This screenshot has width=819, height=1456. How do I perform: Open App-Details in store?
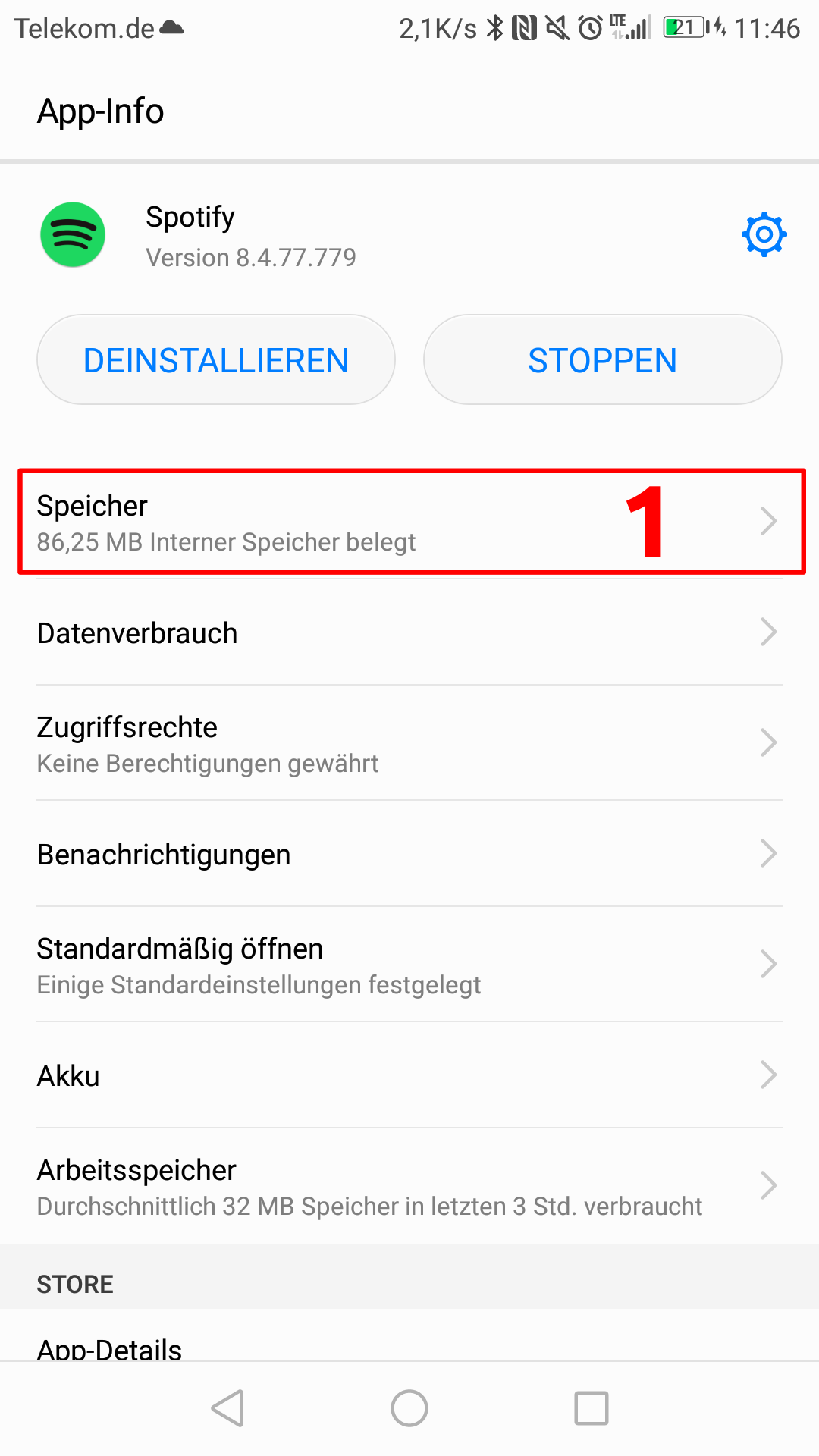point(110,1347)
